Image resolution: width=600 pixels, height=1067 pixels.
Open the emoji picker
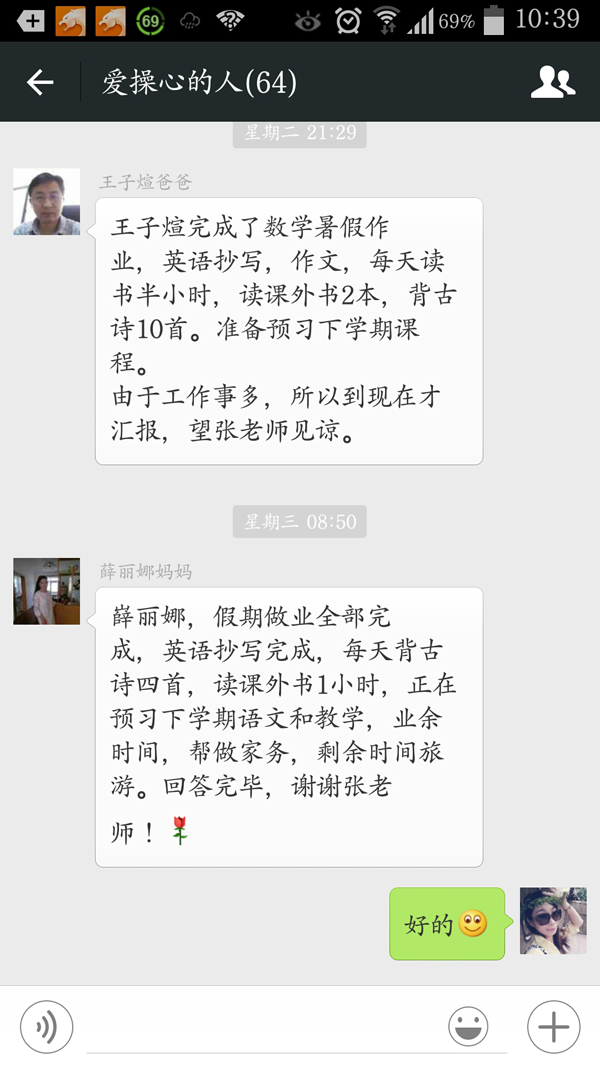pos(468,1026)
